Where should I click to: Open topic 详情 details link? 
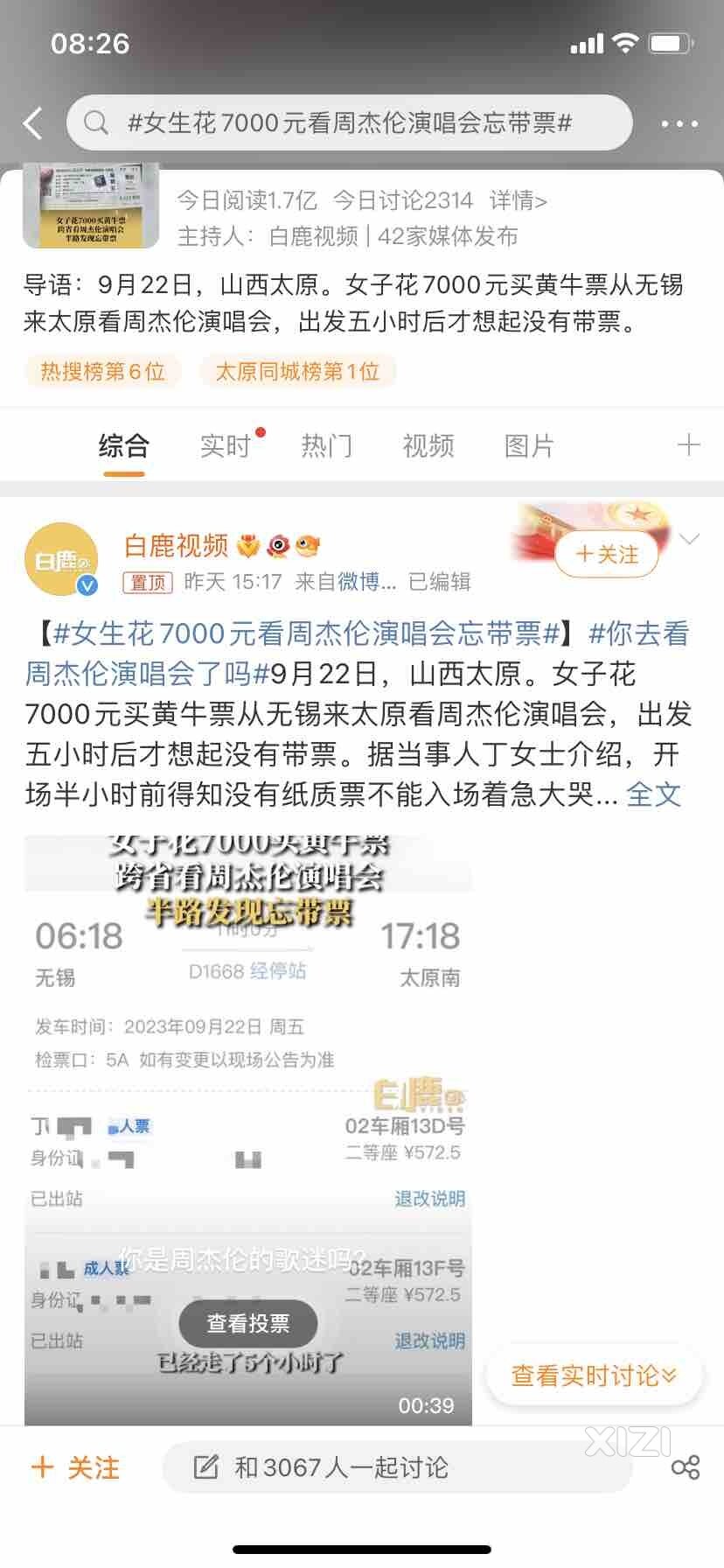click(518, 201)
